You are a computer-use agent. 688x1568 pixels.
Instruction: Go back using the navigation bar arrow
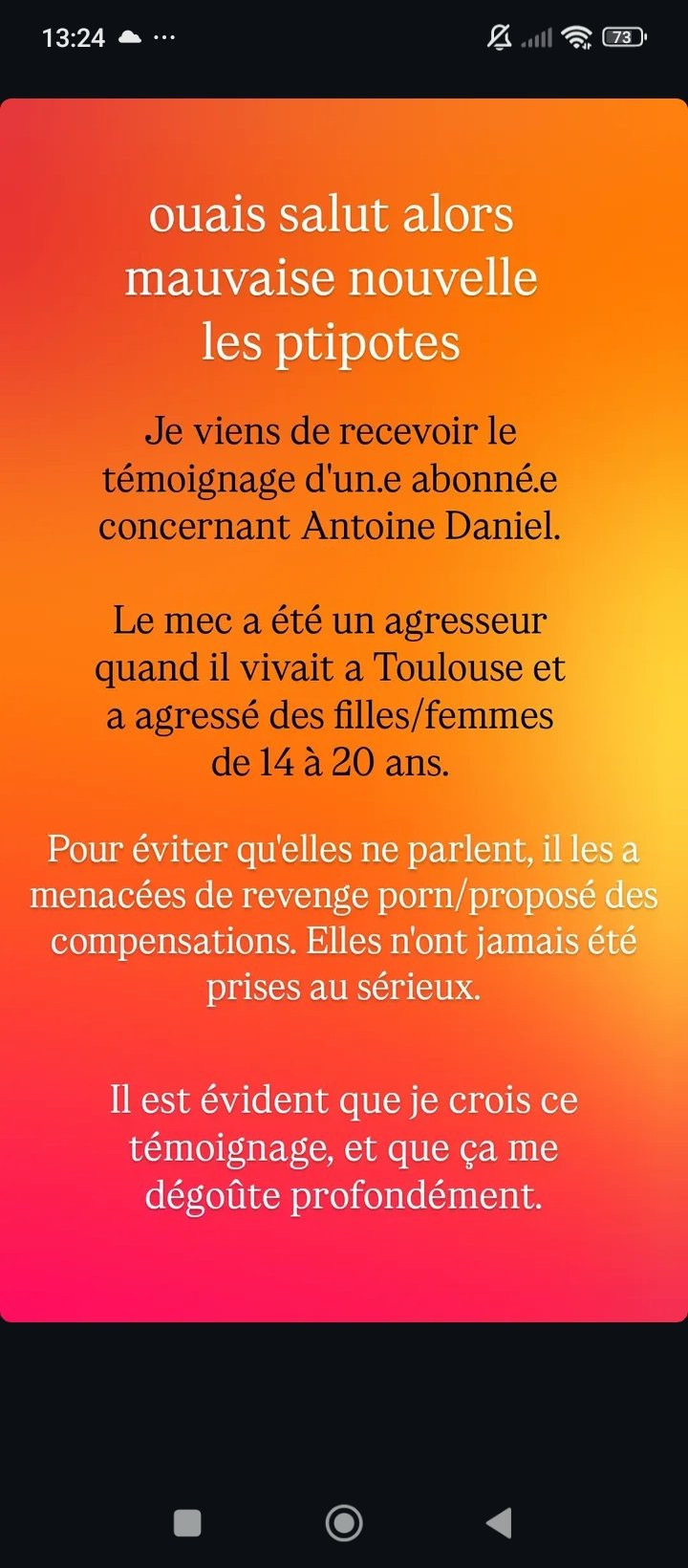tap(499, 1522)
